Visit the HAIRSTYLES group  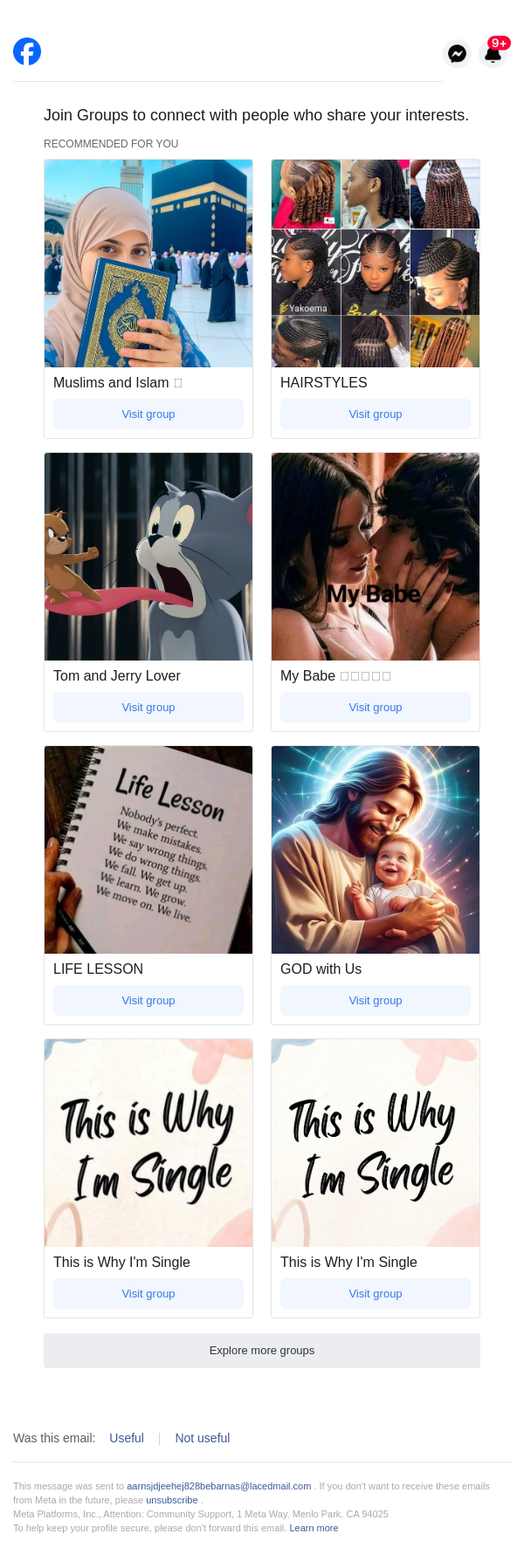[x=376, y=414]
